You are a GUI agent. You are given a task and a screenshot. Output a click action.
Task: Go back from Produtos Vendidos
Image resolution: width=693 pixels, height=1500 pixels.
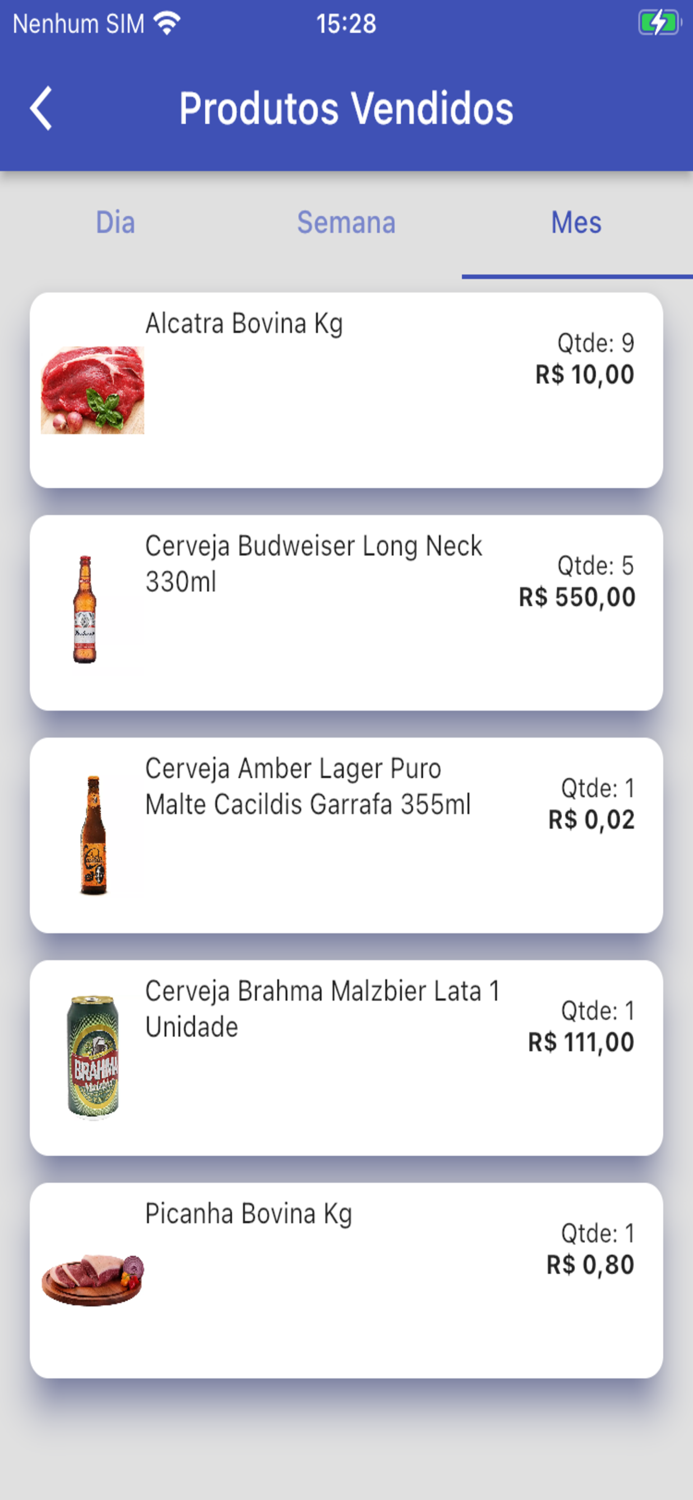tap(41, 108)
